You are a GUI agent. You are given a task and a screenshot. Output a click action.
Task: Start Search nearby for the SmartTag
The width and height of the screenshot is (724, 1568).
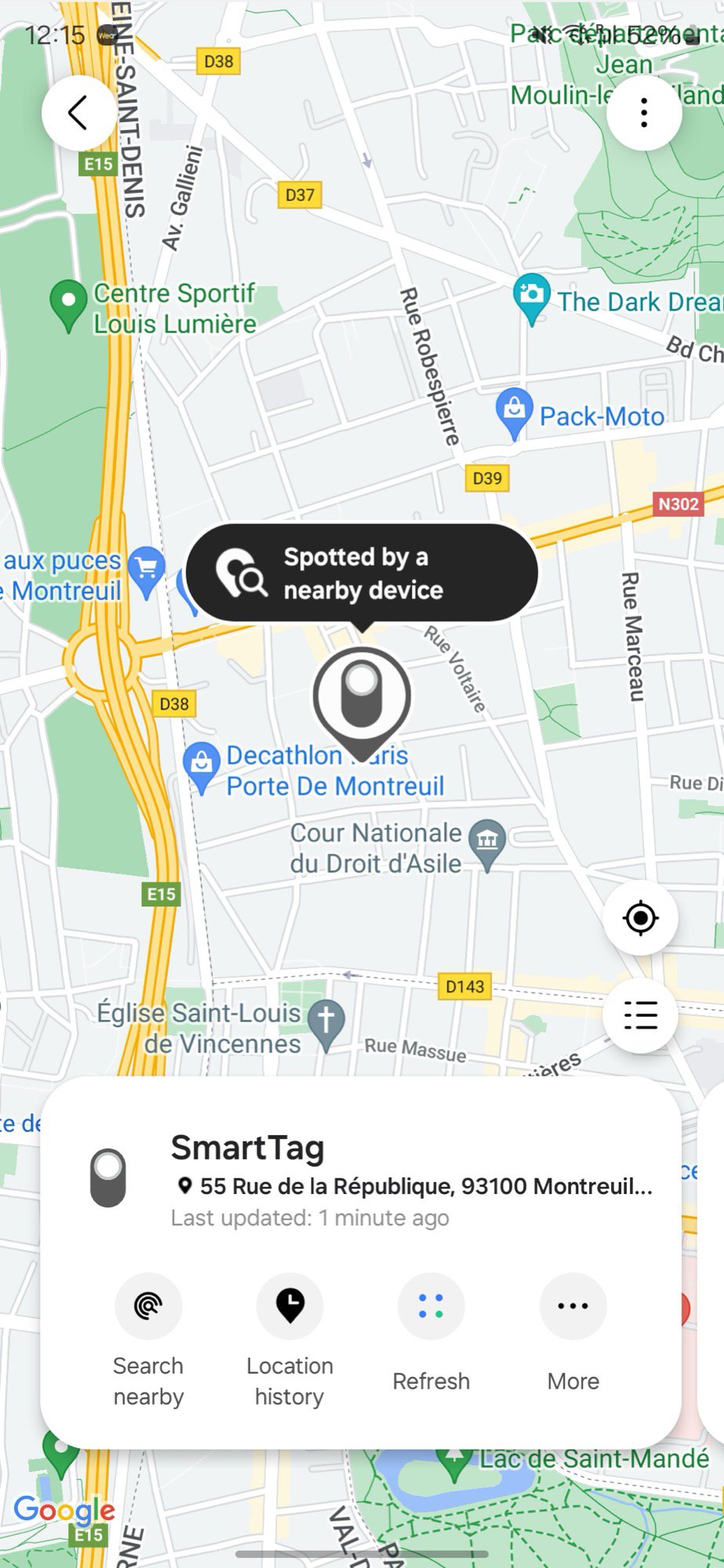[148, 1306]
